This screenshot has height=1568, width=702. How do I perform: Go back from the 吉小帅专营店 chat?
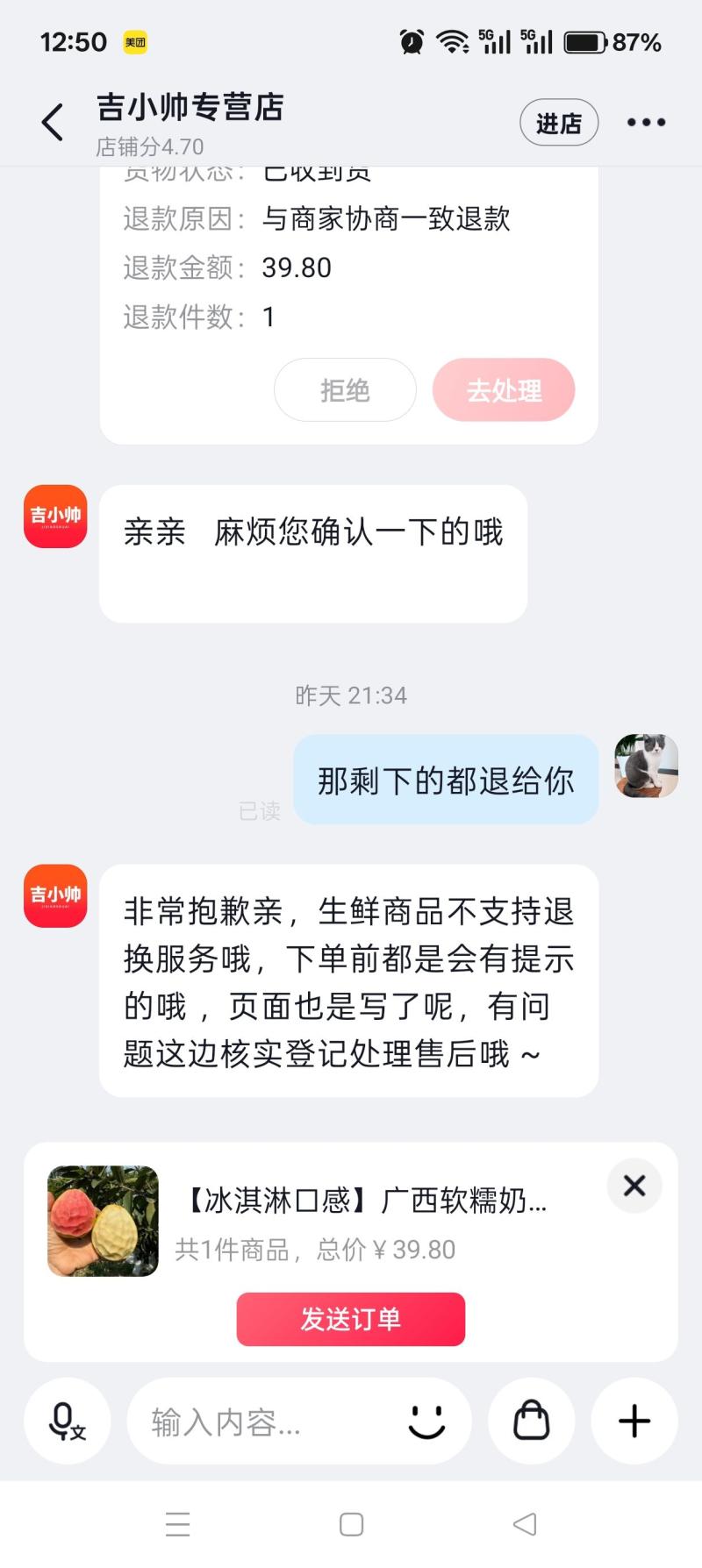pyautogui.click(x=53, y=122)
